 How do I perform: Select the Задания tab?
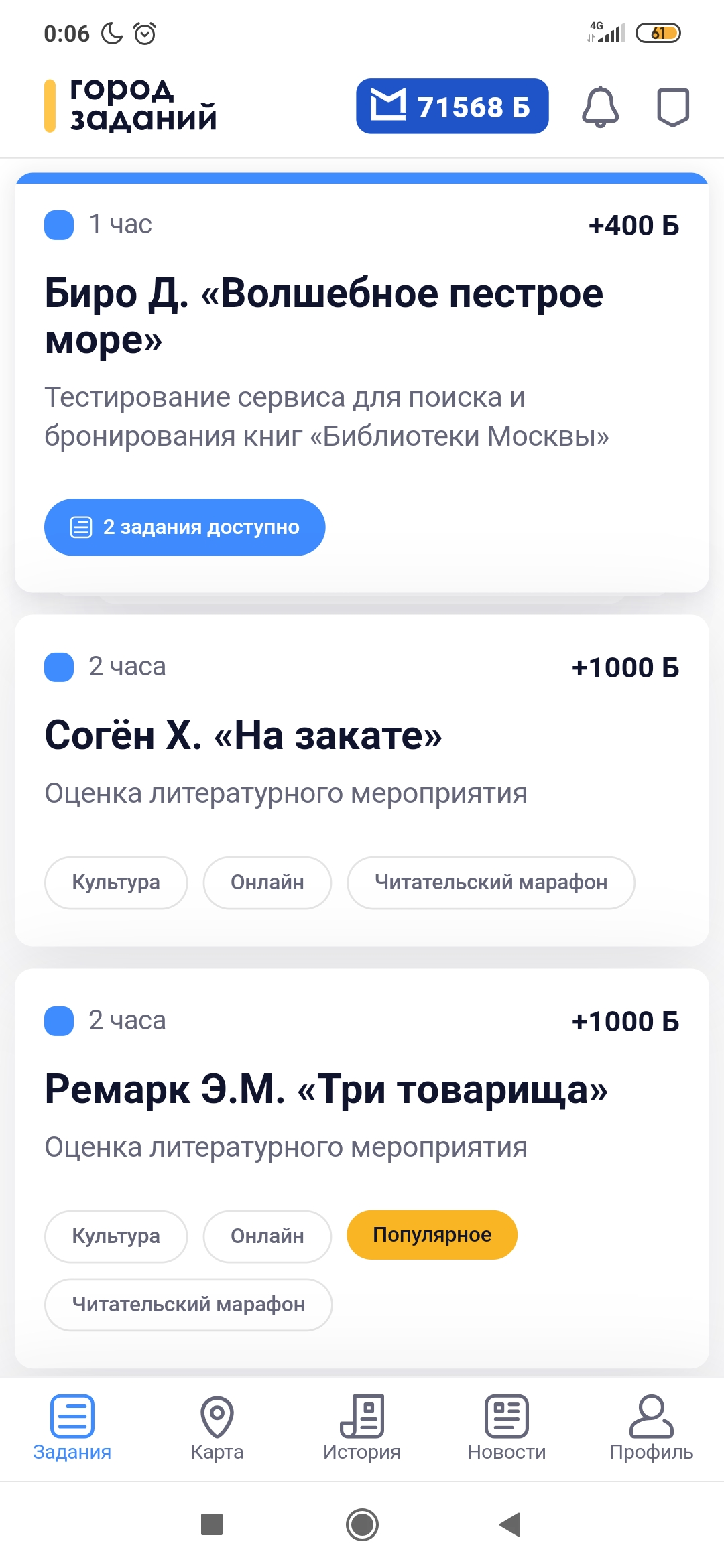coord(72,1429)
